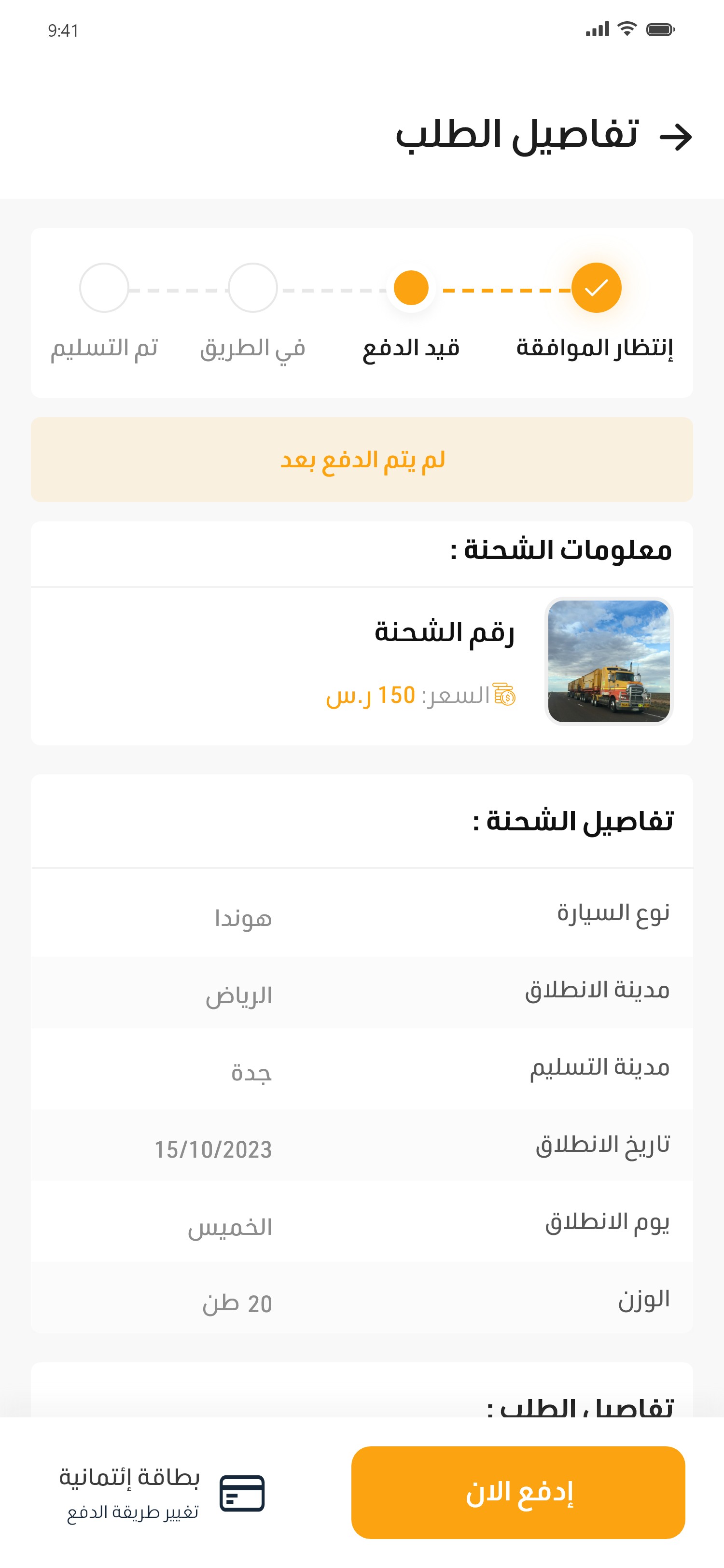
Task: Tap the إدفع الان pay now button
Action: tap(518, 1493)
